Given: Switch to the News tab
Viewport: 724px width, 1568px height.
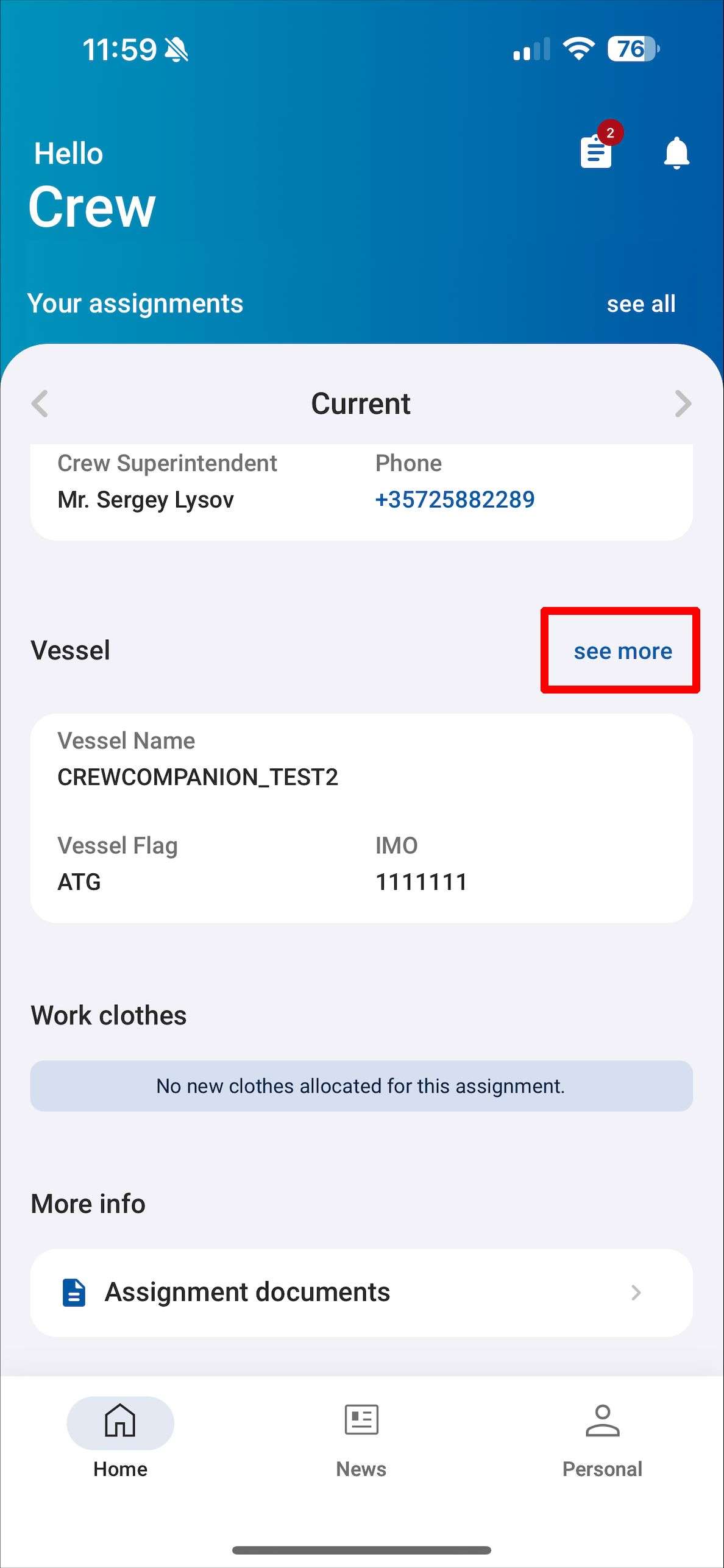Looking at the screenshot, I should pyautogui.click(x=361, y=1438).
